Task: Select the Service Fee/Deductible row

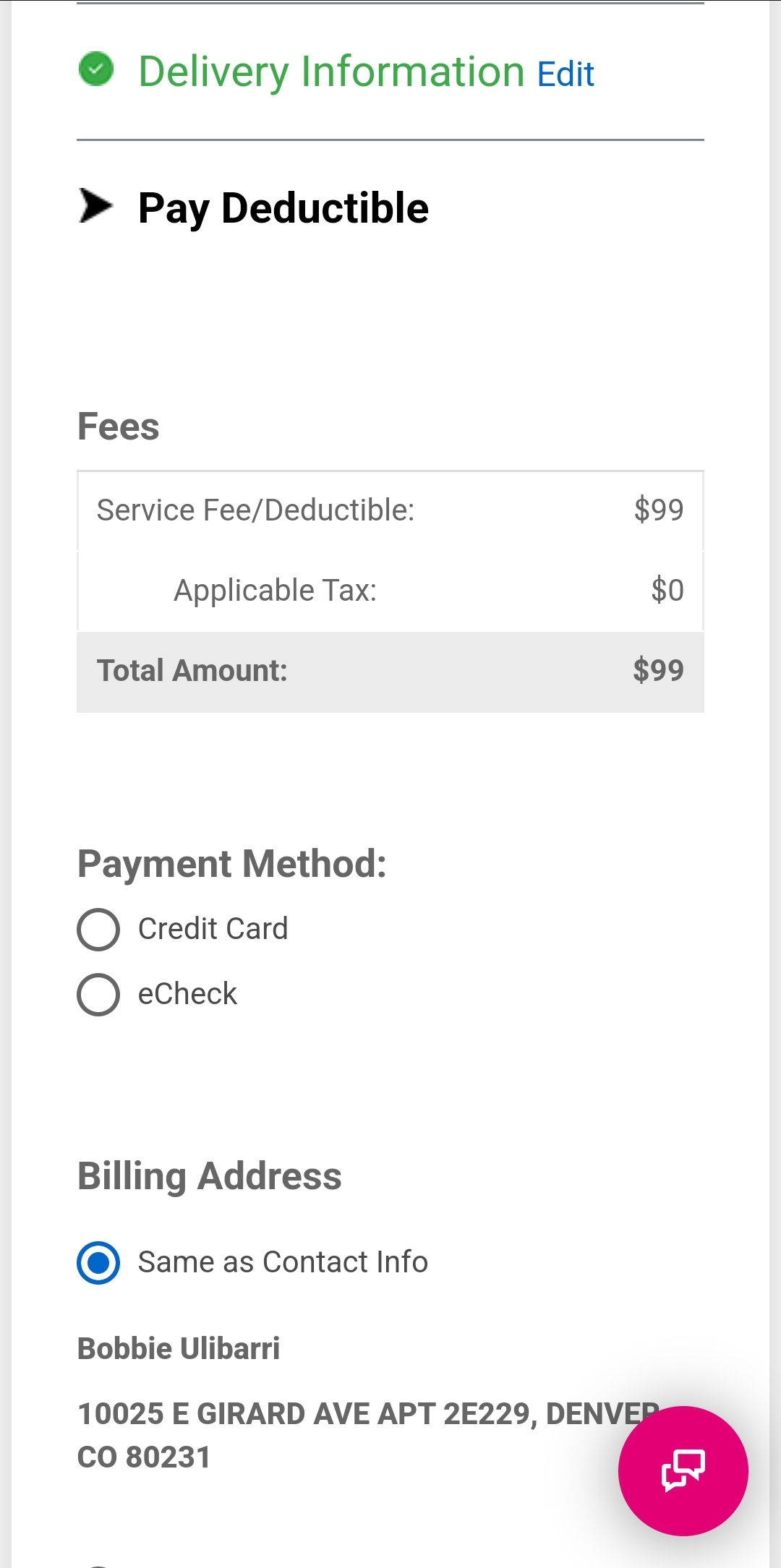Action: click(x=390, y=509)
